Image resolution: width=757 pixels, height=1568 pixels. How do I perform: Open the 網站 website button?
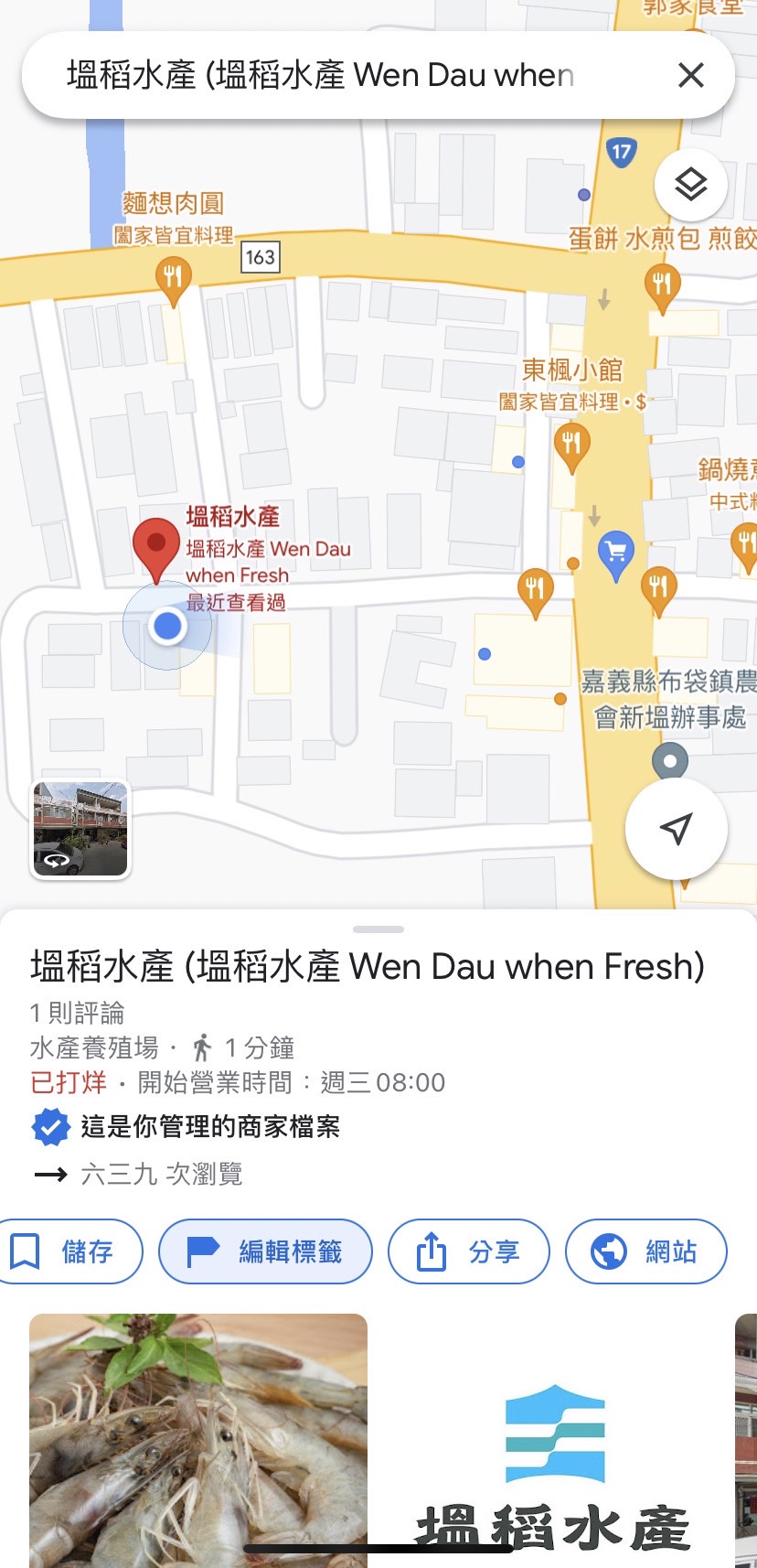coord(645,1251)
